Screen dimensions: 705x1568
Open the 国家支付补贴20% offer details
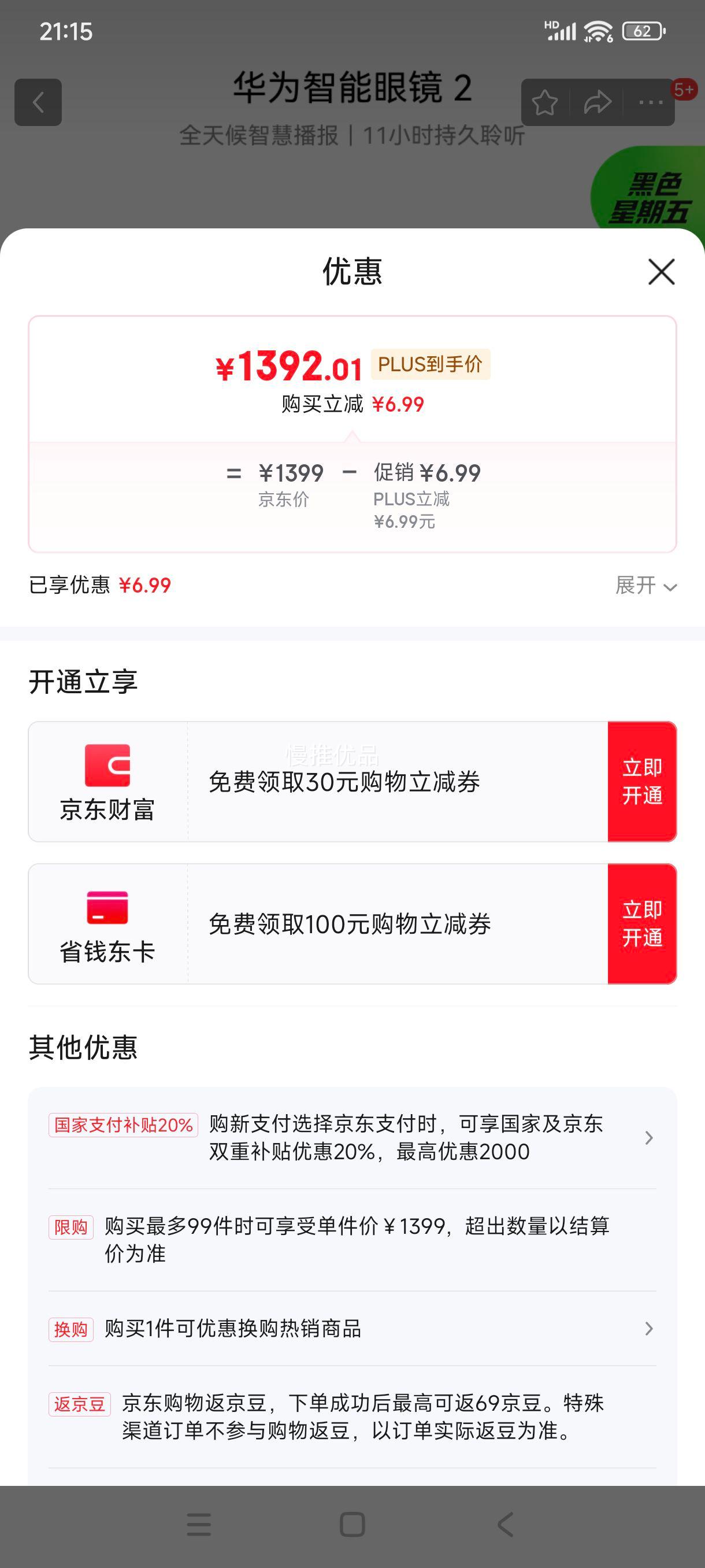(x=352, y=1137)
